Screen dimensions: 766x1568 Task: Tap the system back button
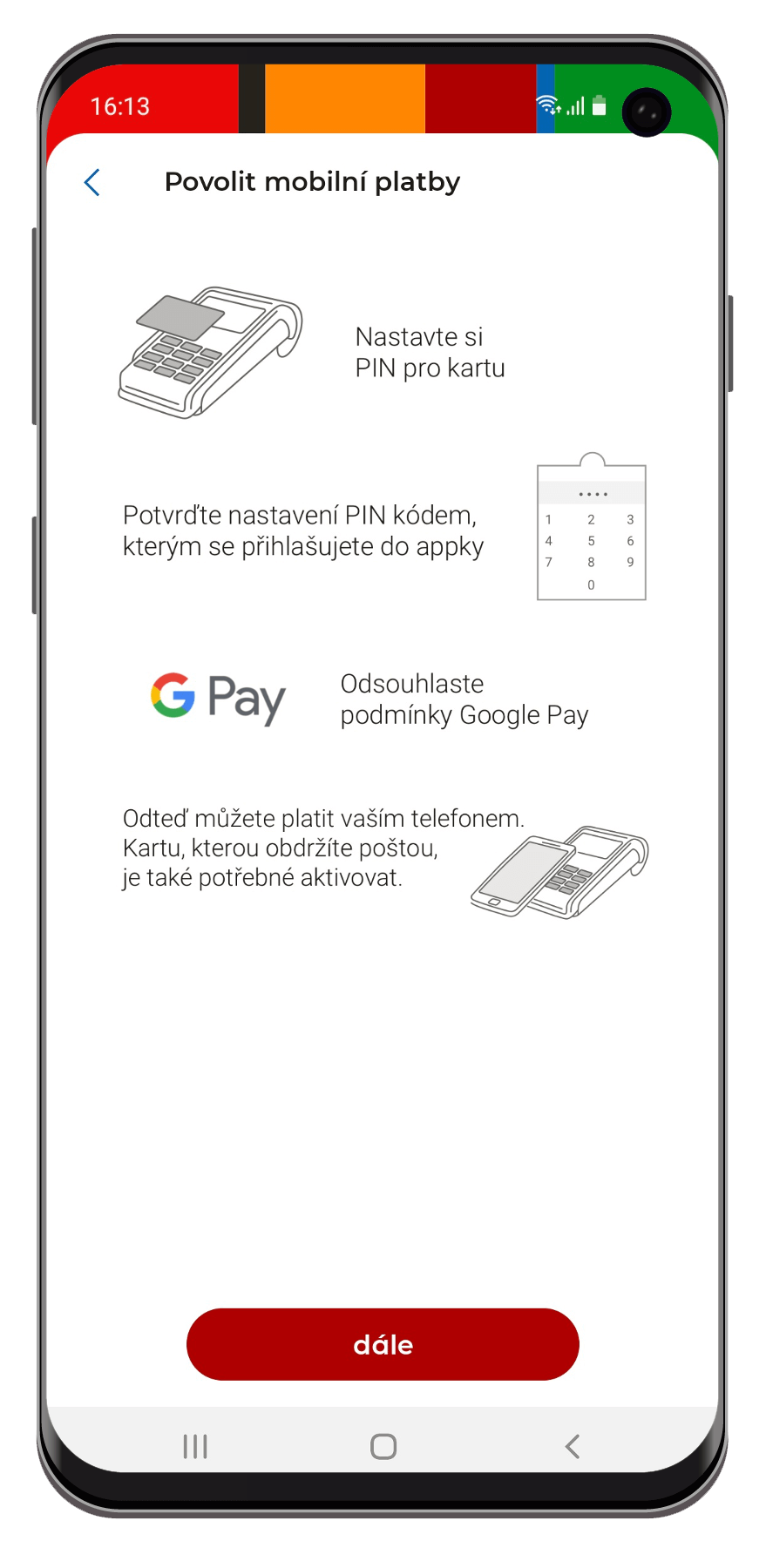[x=573, y=1447]
